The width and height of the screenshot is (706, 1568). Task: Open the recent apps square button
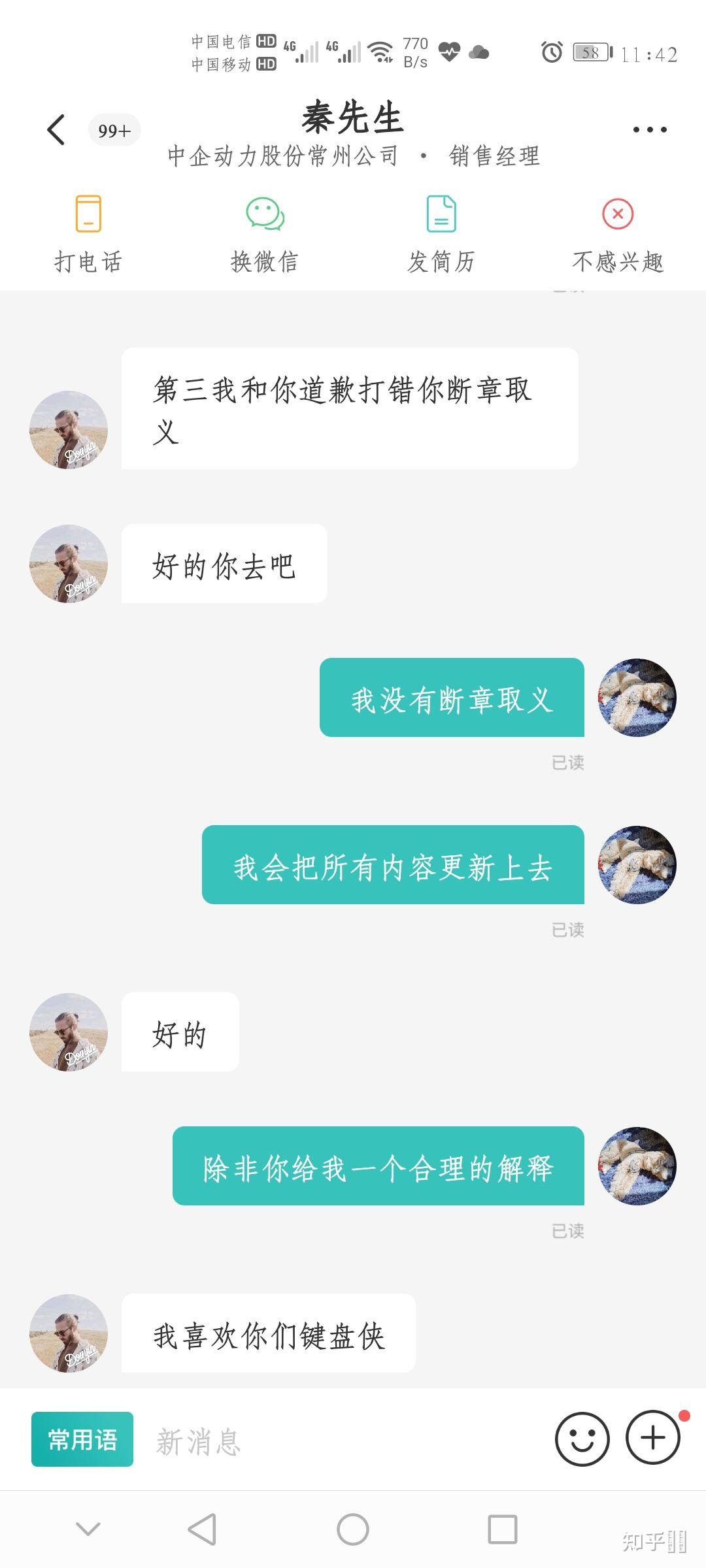[x=503, y=1529]
